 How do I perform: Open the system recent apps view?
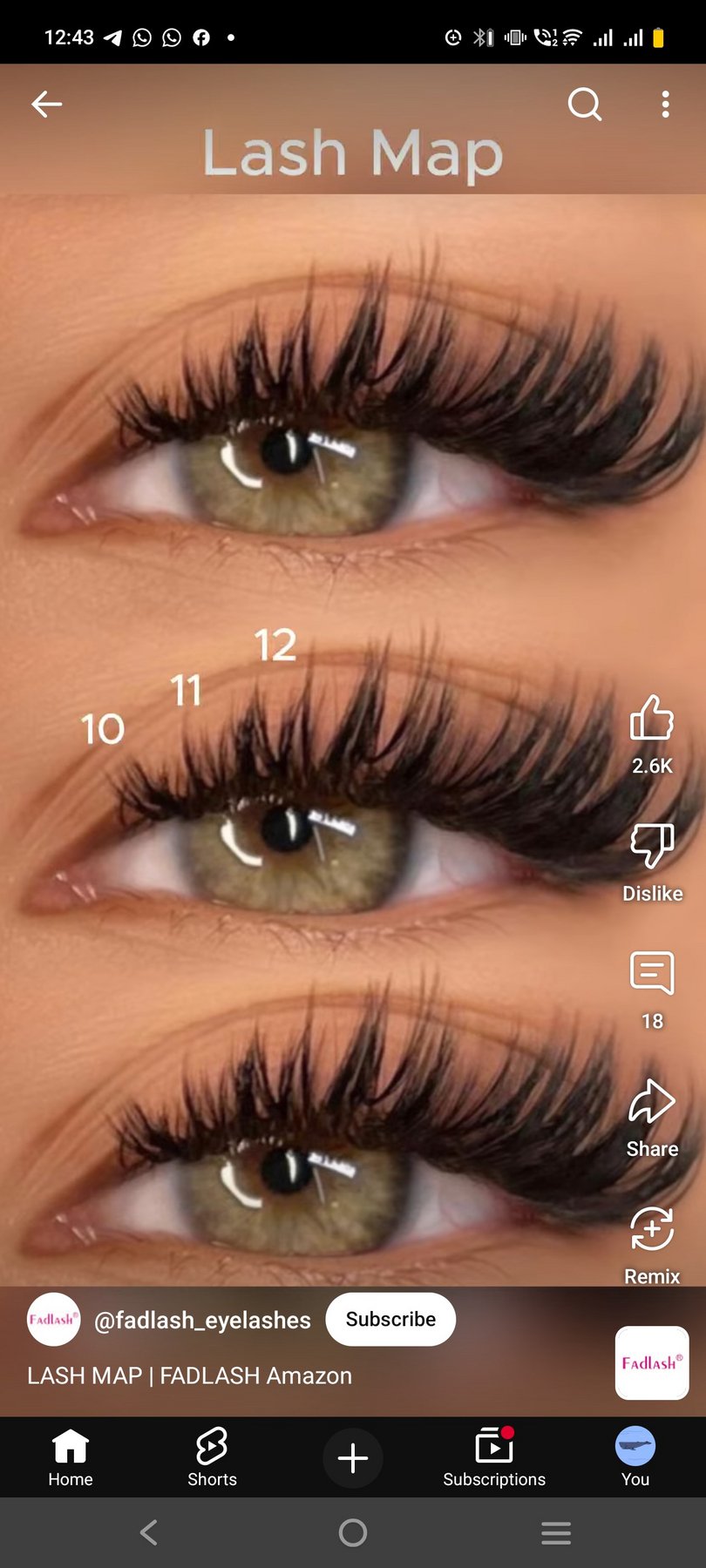click(556, 1532)
